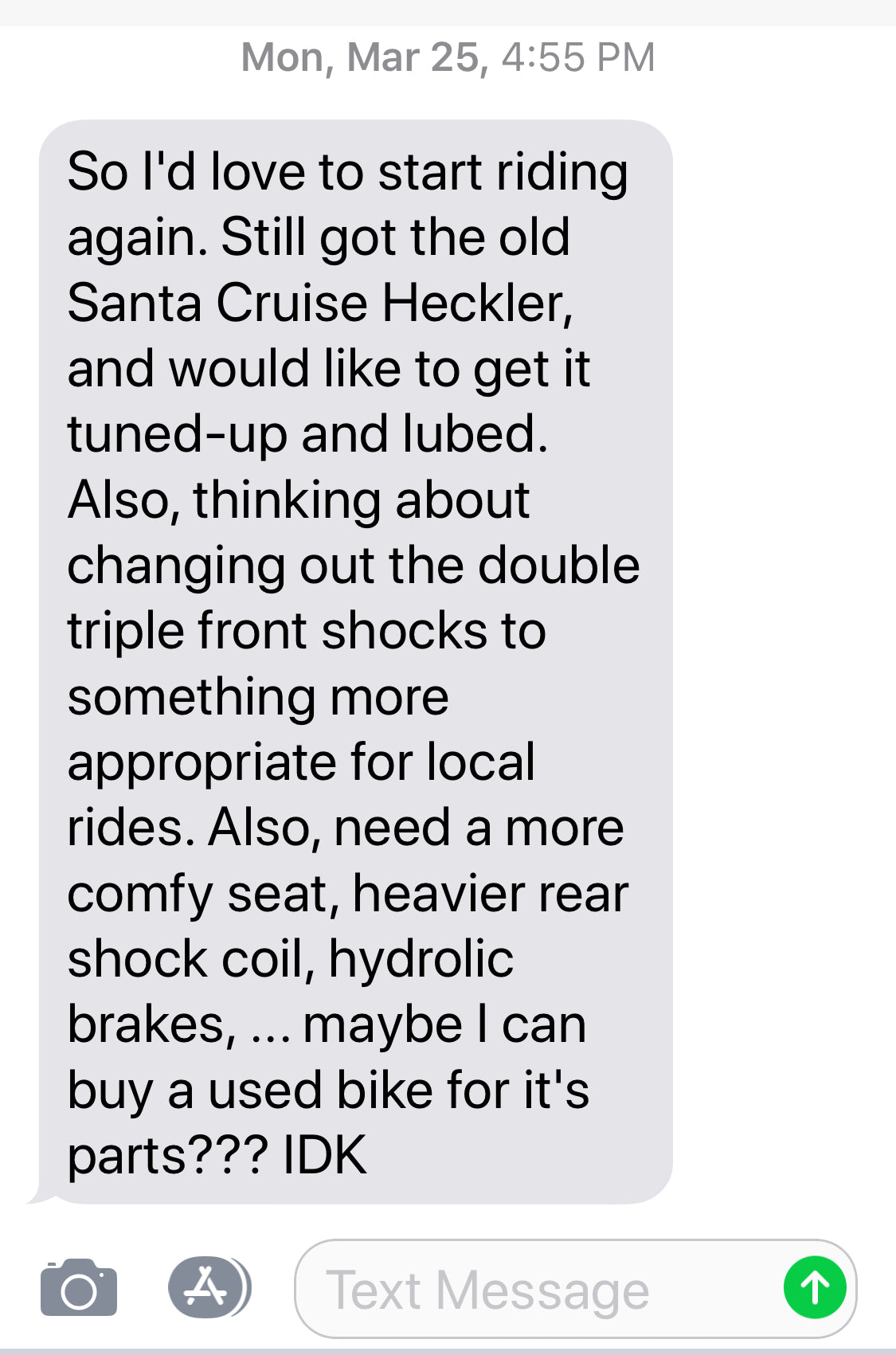
Task: Send the message with green arrow
Action: pos(814,1287)
